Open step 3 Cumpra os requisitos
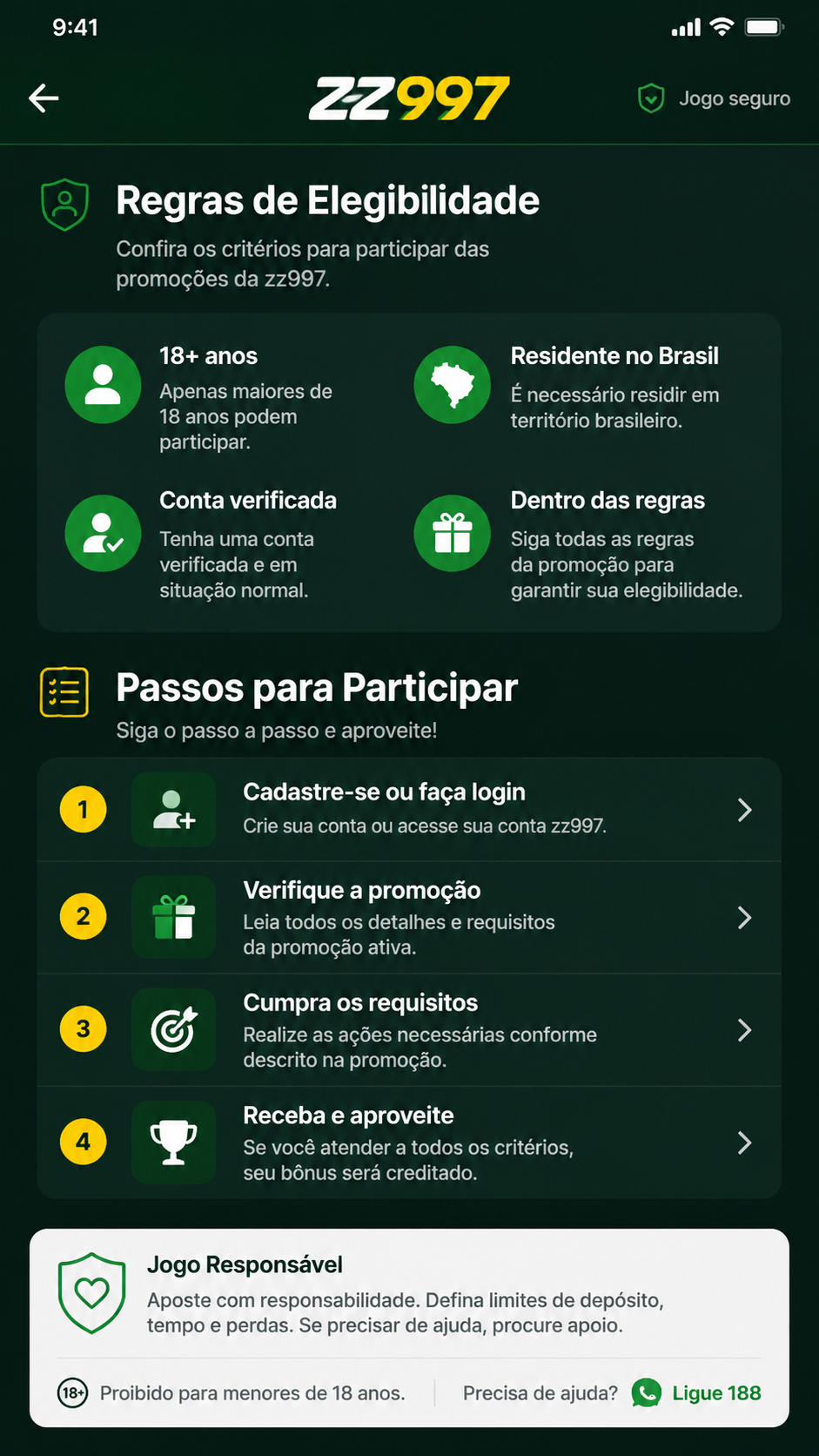The height and width of the screenshot is (1456, 819). (409, 1030)
